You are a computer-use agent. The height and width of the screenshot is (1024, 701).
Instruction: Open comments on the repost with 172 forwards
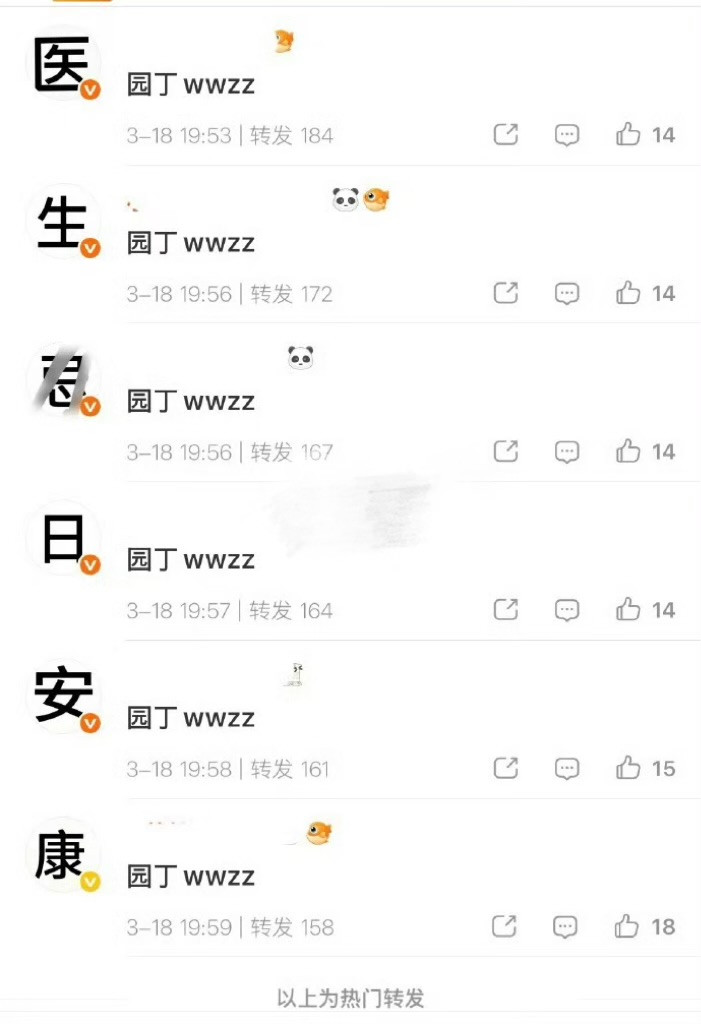pyautogui.click(x=567, y=293)
